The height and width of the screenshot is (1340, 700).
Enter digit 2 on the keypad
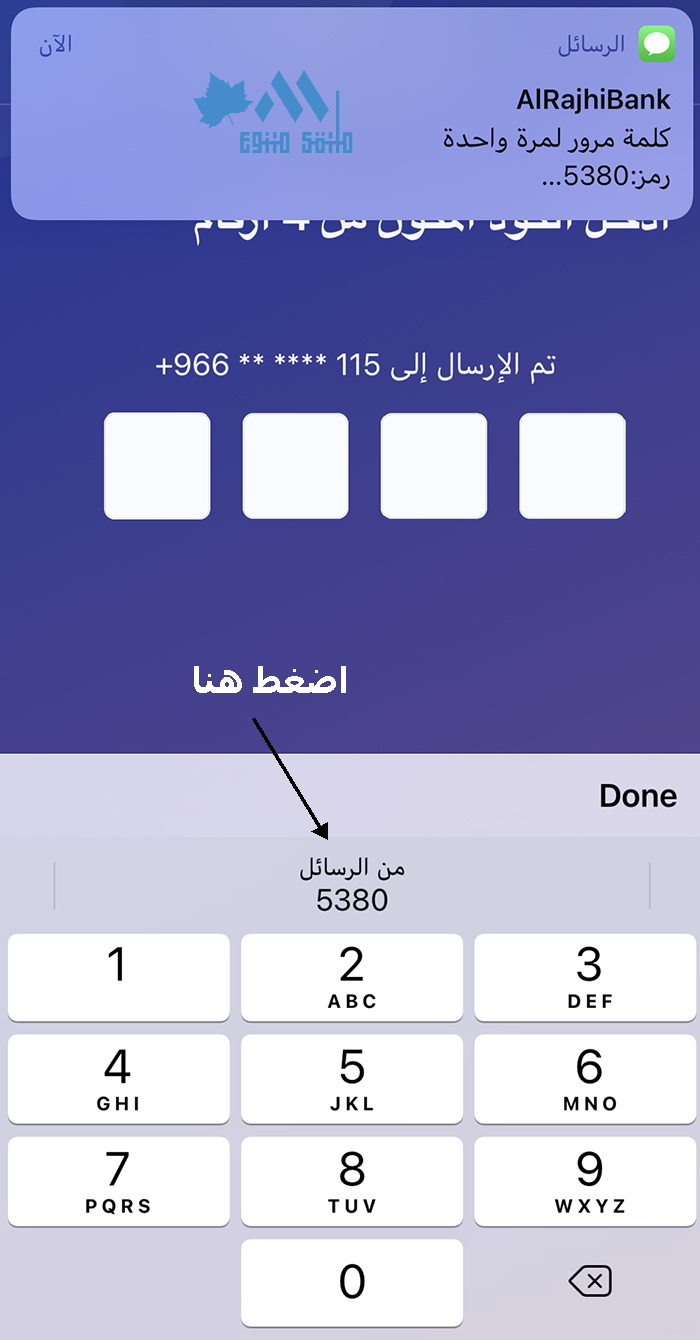tap(352, 978)
